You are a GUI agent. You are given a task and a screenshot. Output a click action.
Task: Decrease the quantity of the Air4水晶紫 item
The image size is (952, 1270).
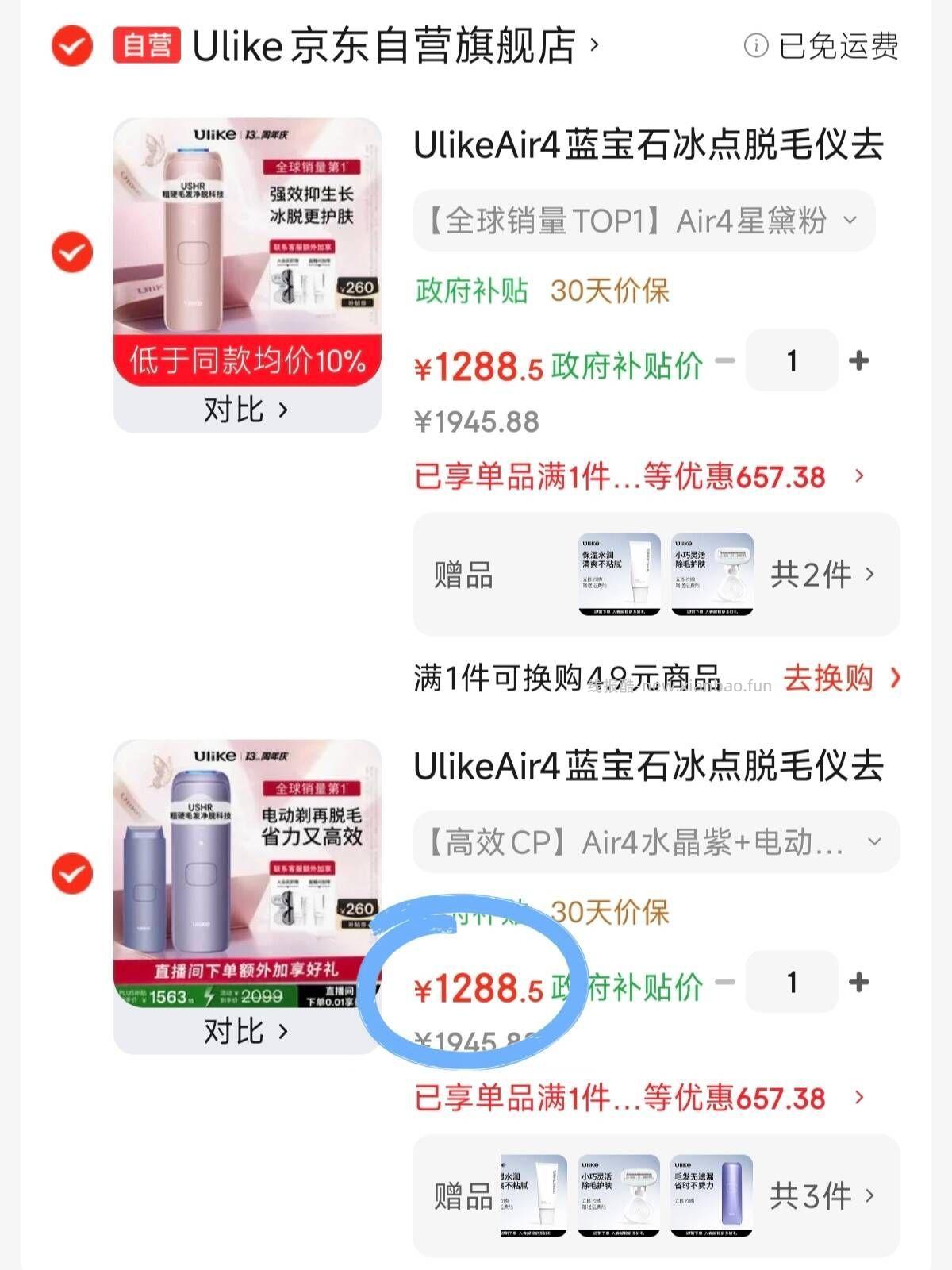725,983
